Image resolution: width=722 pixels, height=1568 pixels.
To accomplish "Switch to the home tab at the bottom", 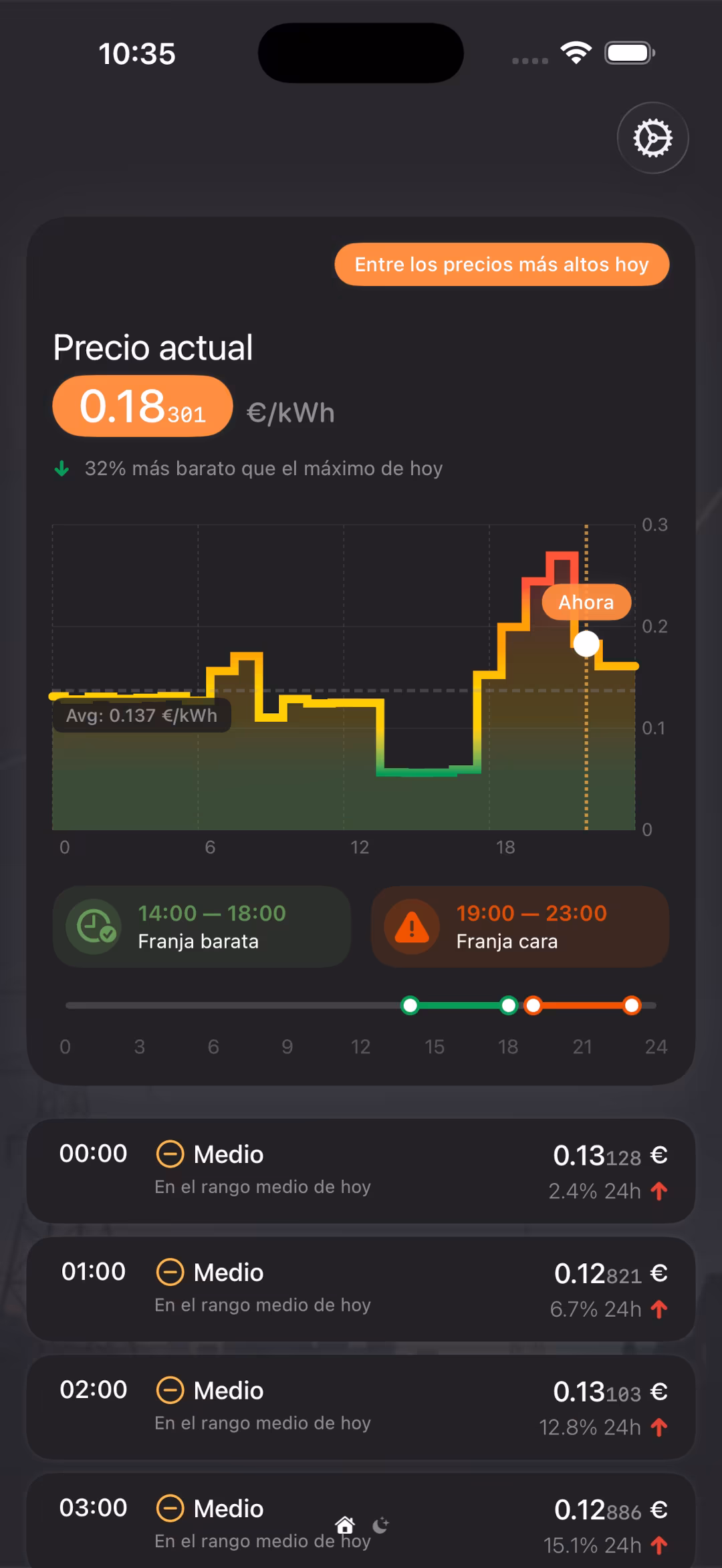I will click(345, 1526).
